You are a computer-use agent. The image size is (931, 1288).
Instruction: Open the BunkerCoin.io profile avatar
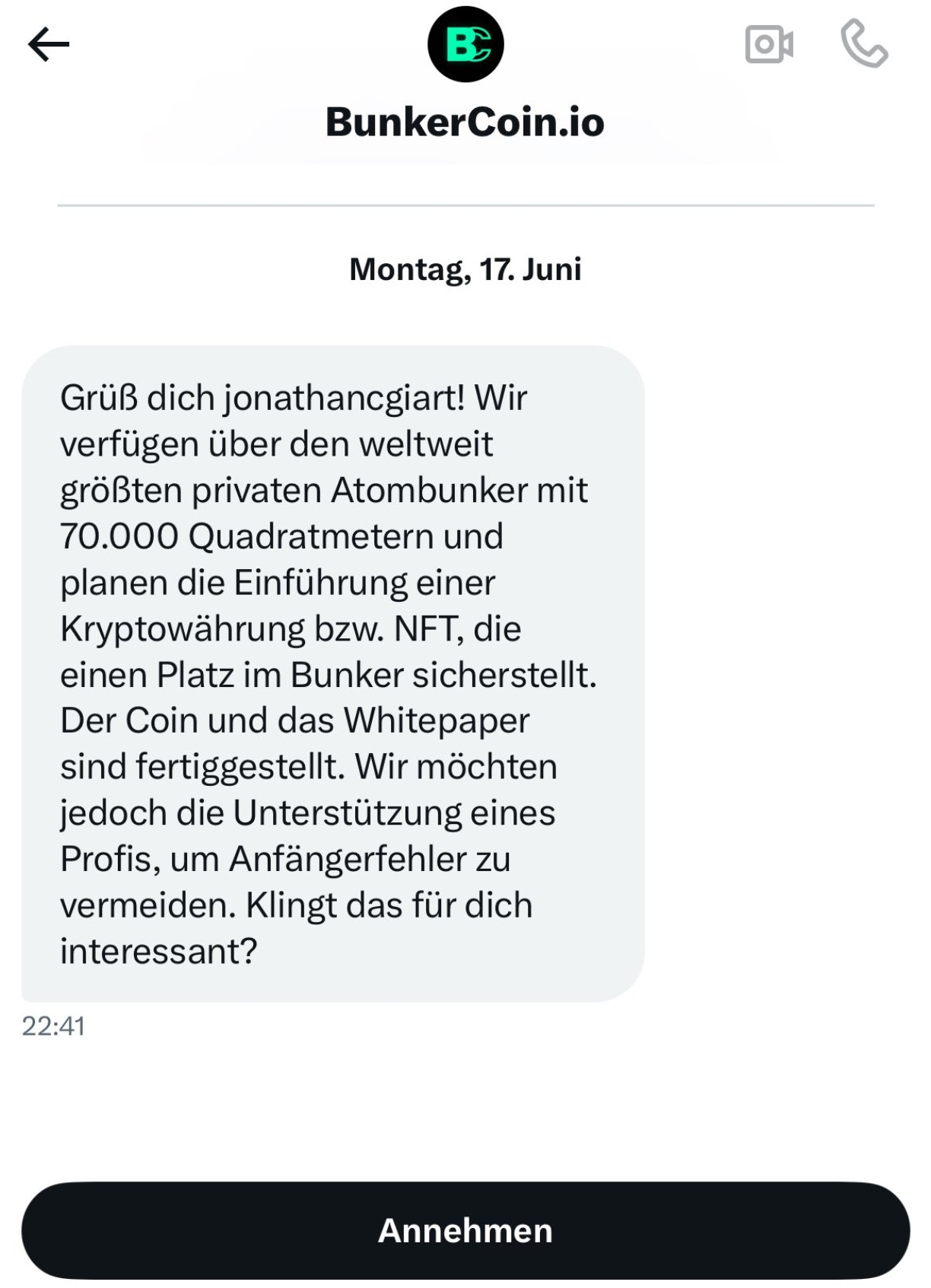(465, 44)
